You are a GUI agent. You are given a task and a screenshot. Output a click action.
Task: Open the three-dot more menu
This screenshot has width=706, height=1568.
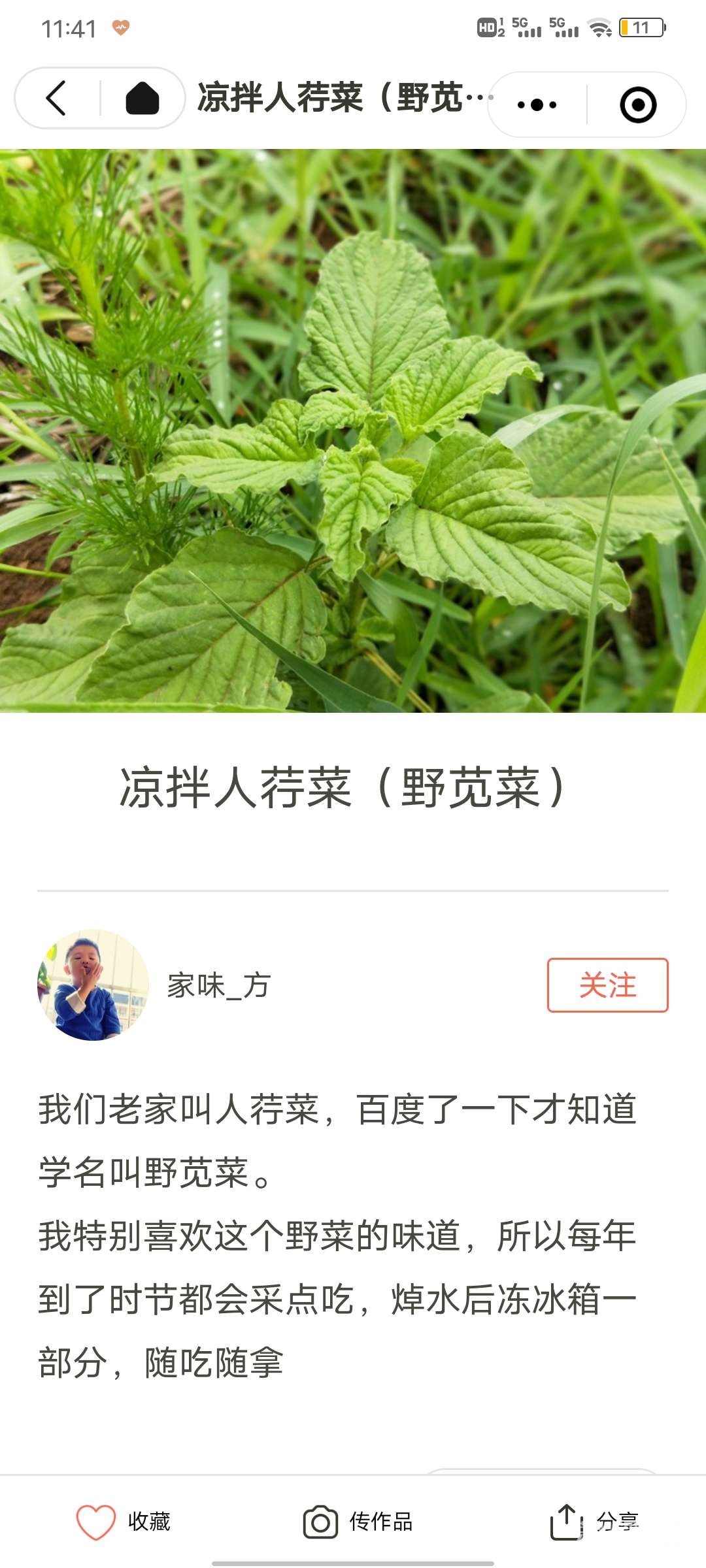[537, 105]
